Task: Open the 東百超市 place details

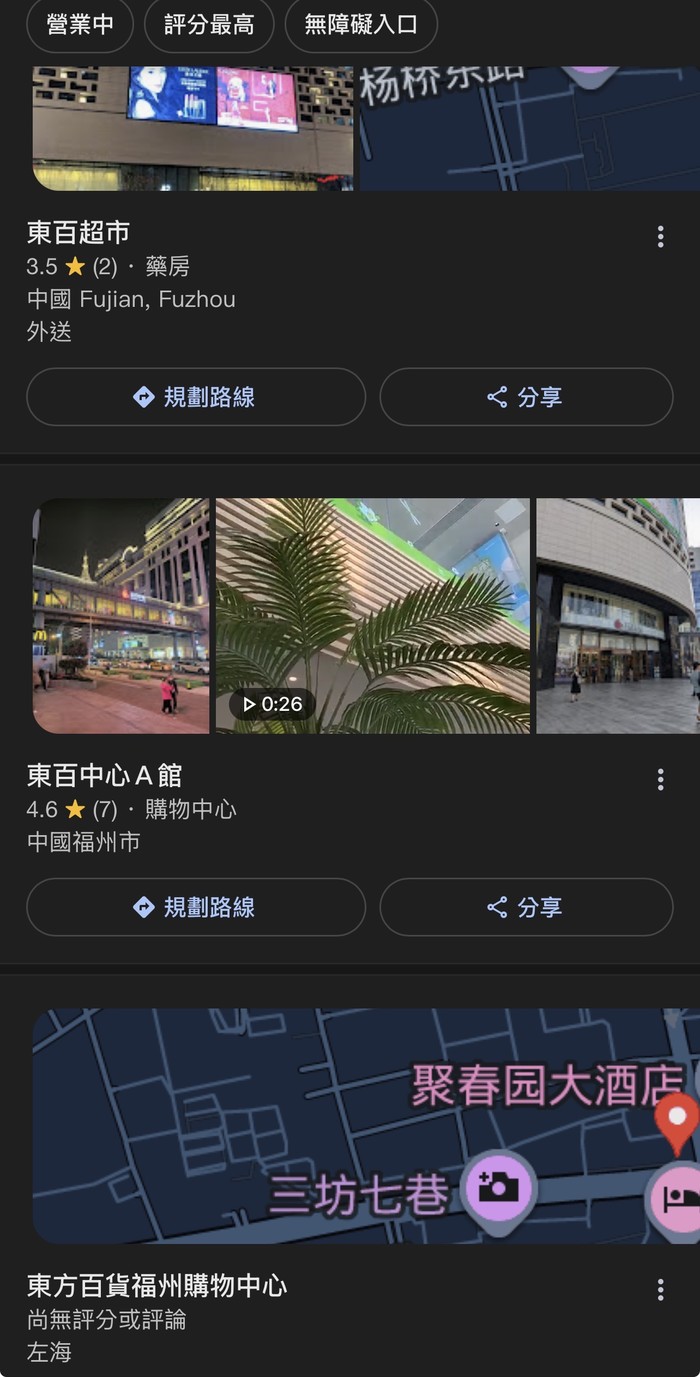Action: pyautogui.click(x=78, y=233)
